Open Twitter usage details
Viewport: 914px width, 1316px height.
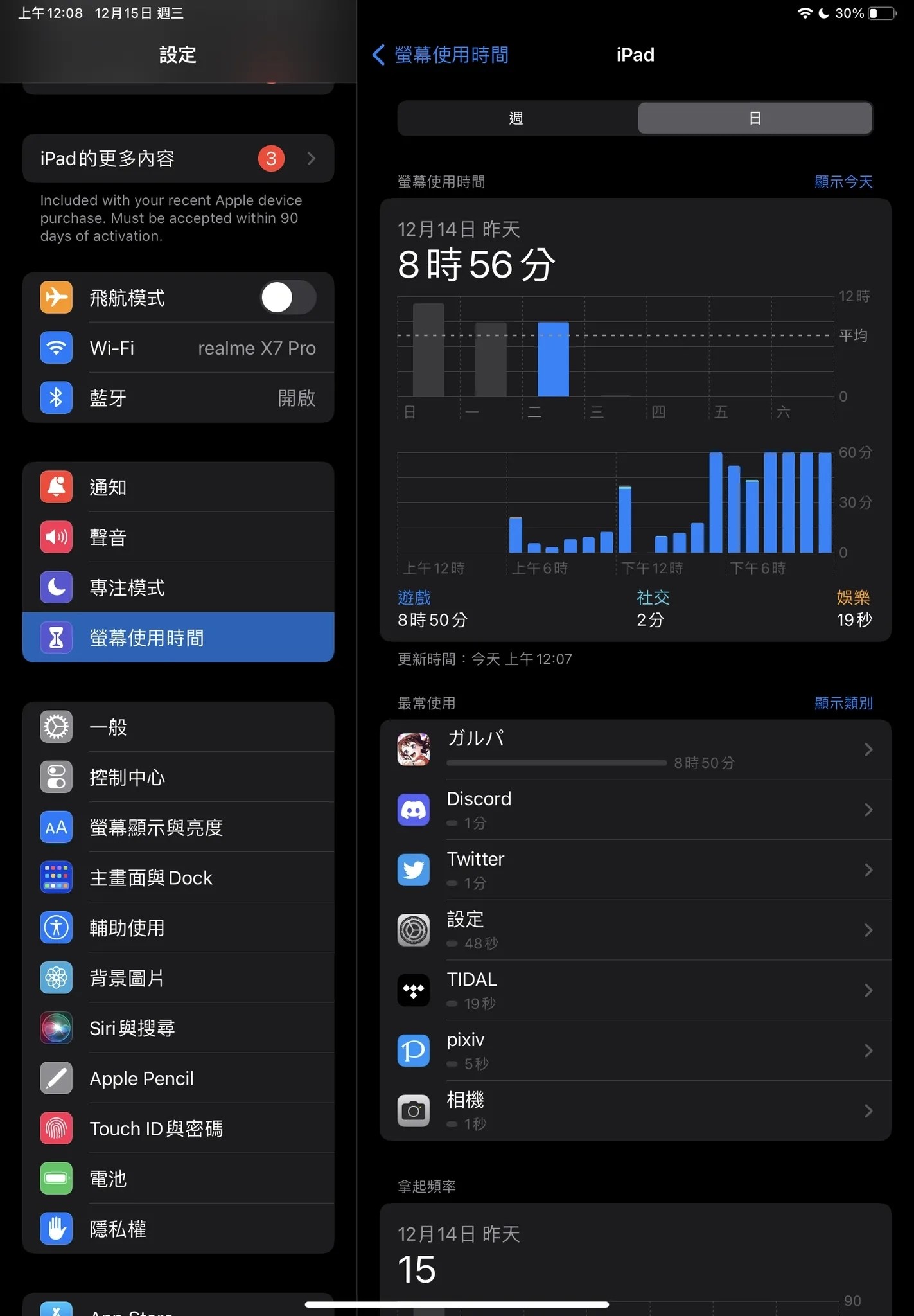click(635, 870)
